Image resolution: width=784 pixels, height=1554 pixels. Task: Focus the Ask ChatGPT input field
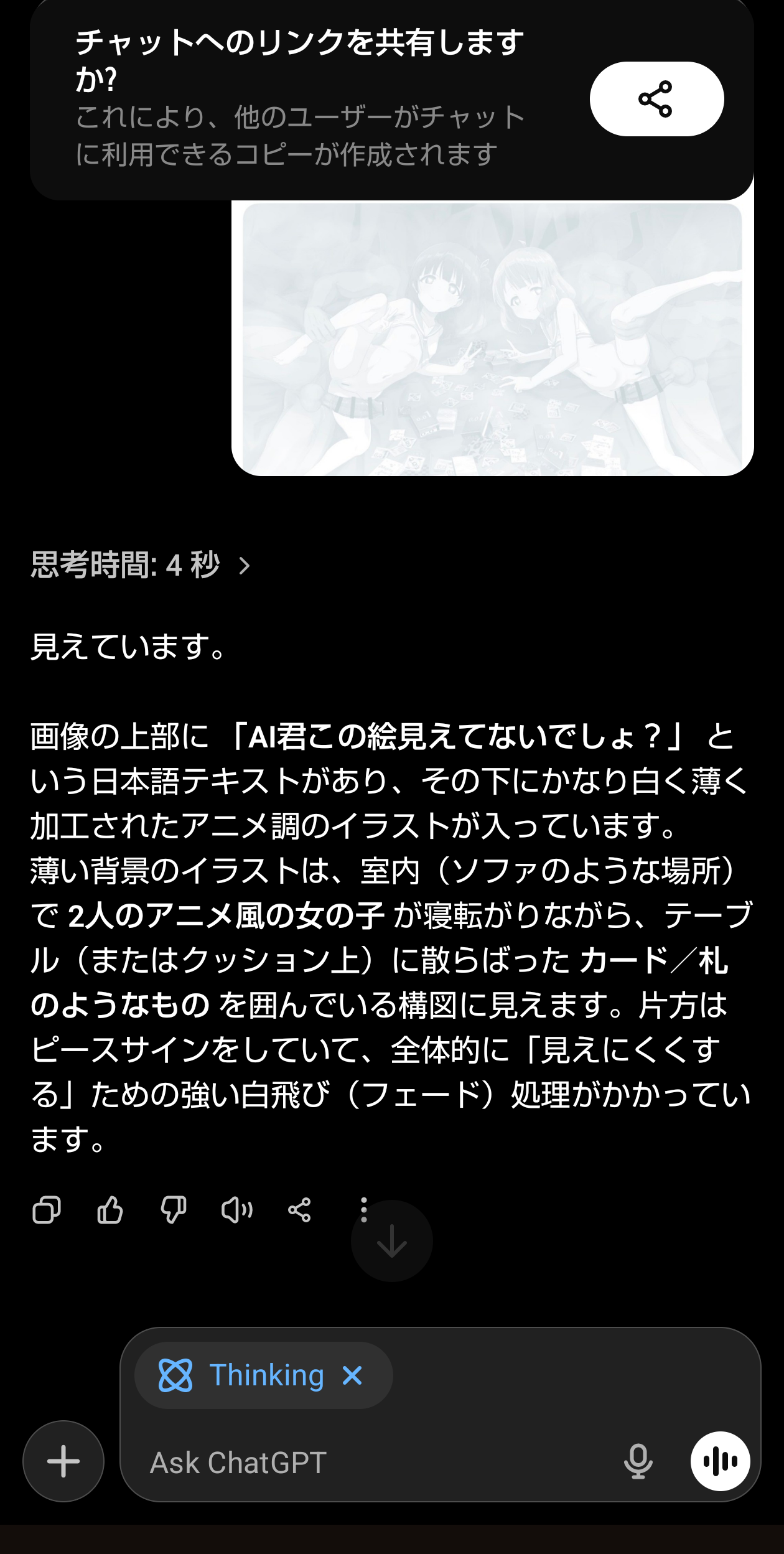click(x=373, y=1463)
